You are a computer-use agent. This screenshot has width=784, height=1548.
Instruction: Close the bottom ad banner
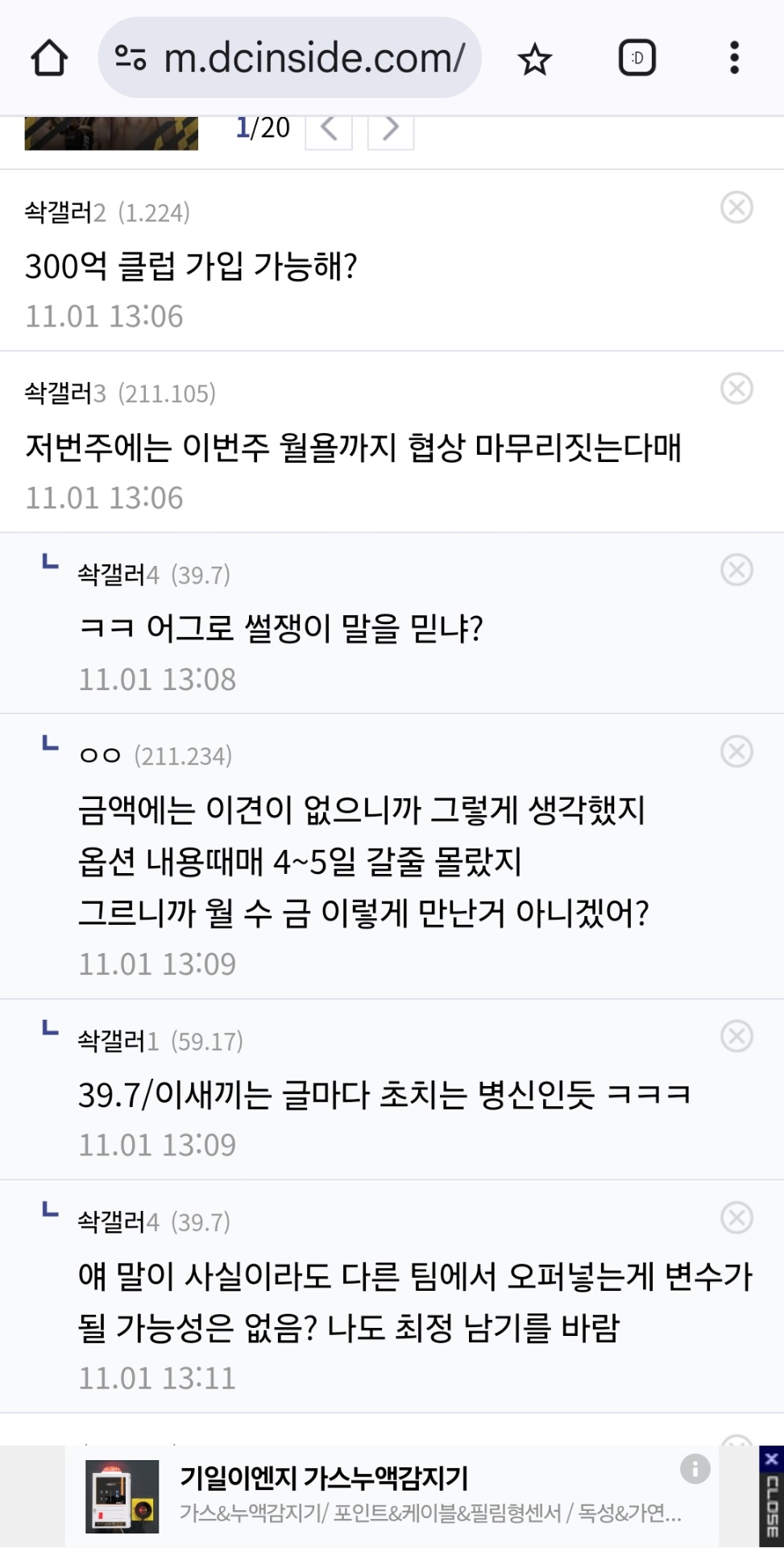point(770,1496)
